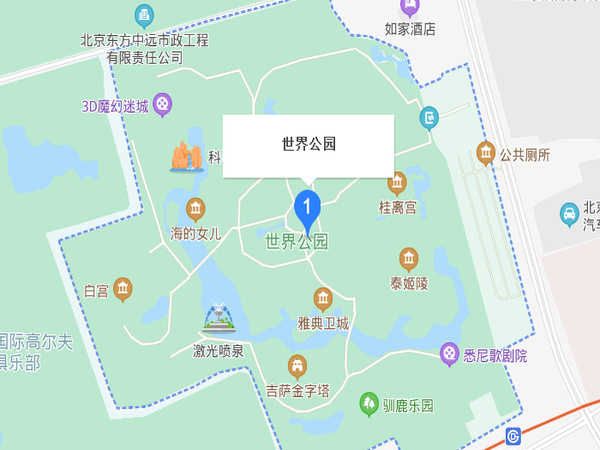Tap the park entrance gate icon

(x=429, y=118)
